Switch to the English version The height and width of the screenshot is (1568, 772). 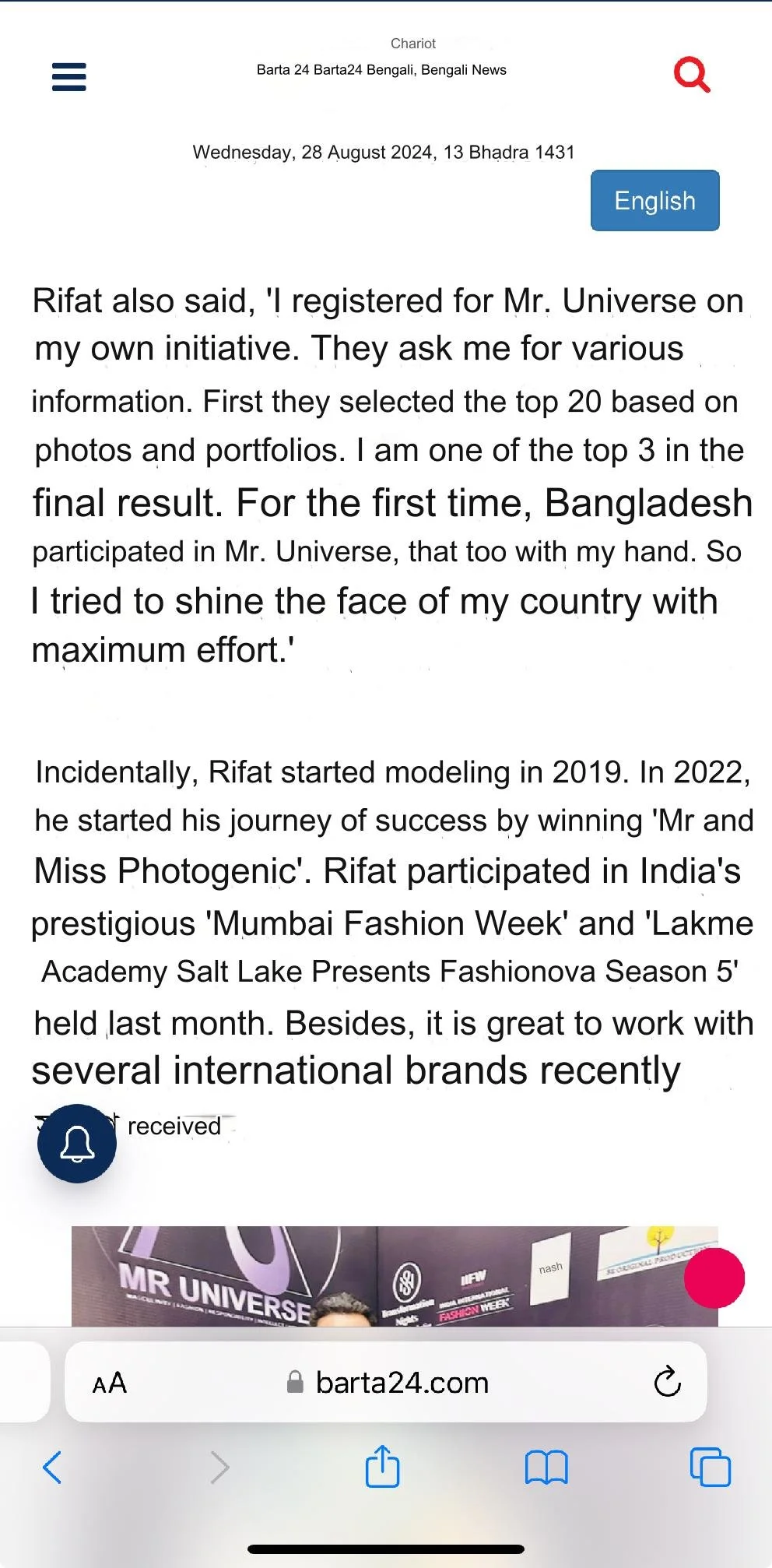(x=654, y=200)
